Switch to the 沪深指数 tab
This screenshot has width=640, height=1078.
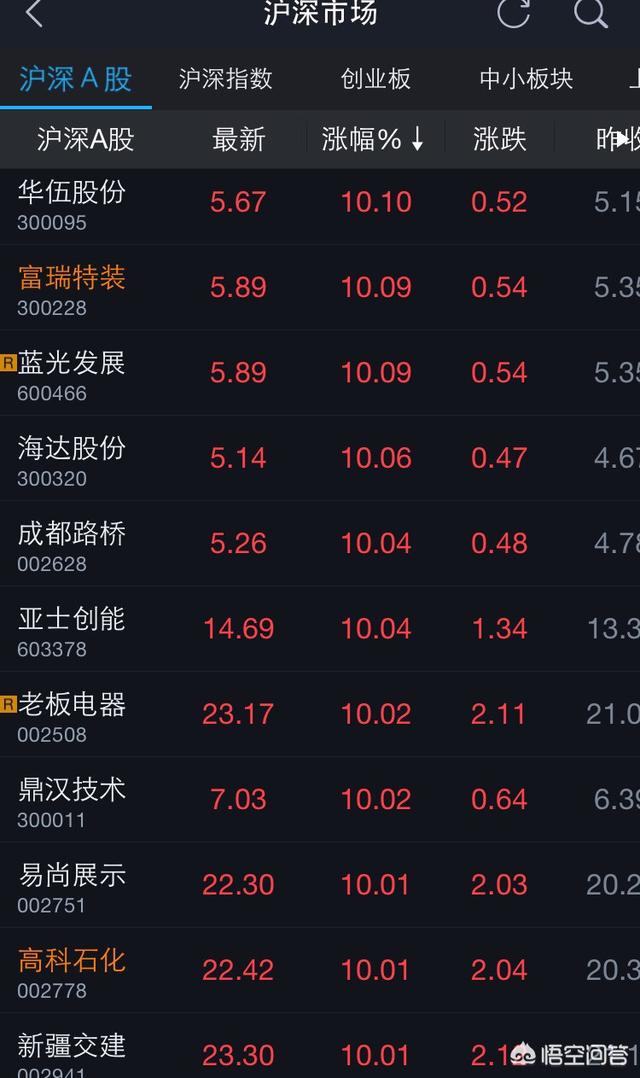[225, 79]
